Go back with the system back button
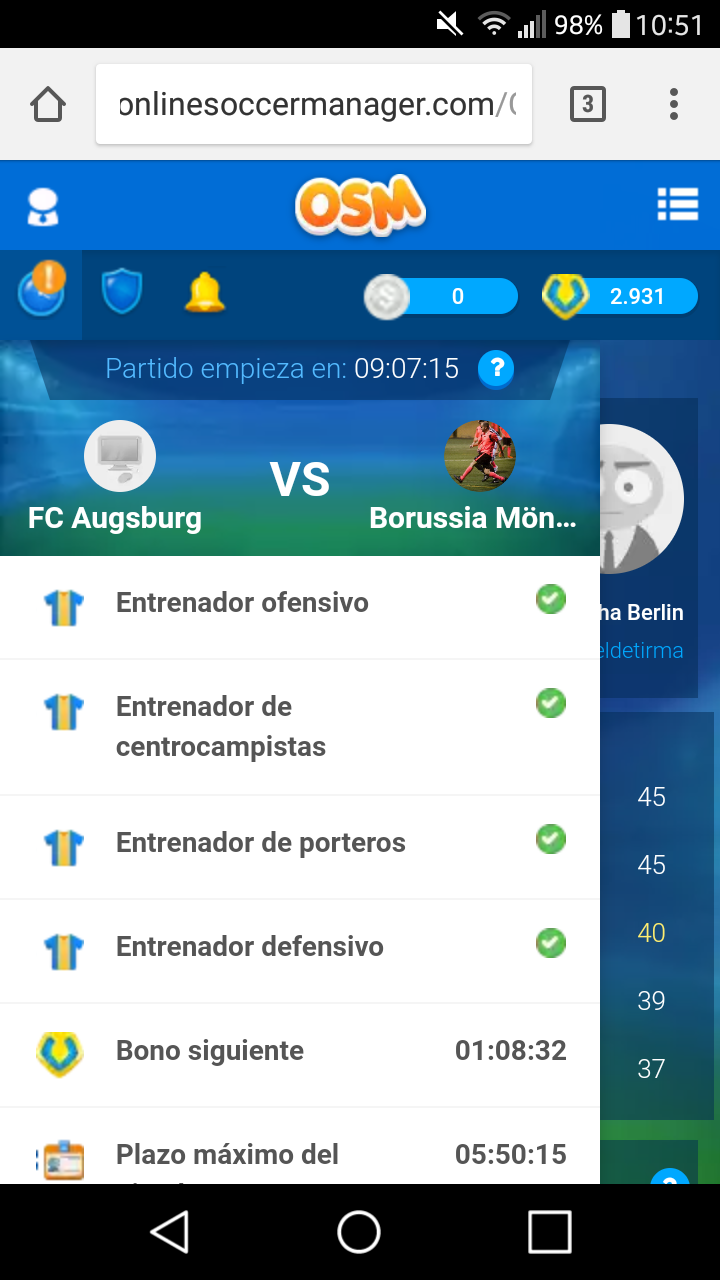Screen dimensions: 720x1280 coord(170,1231)
